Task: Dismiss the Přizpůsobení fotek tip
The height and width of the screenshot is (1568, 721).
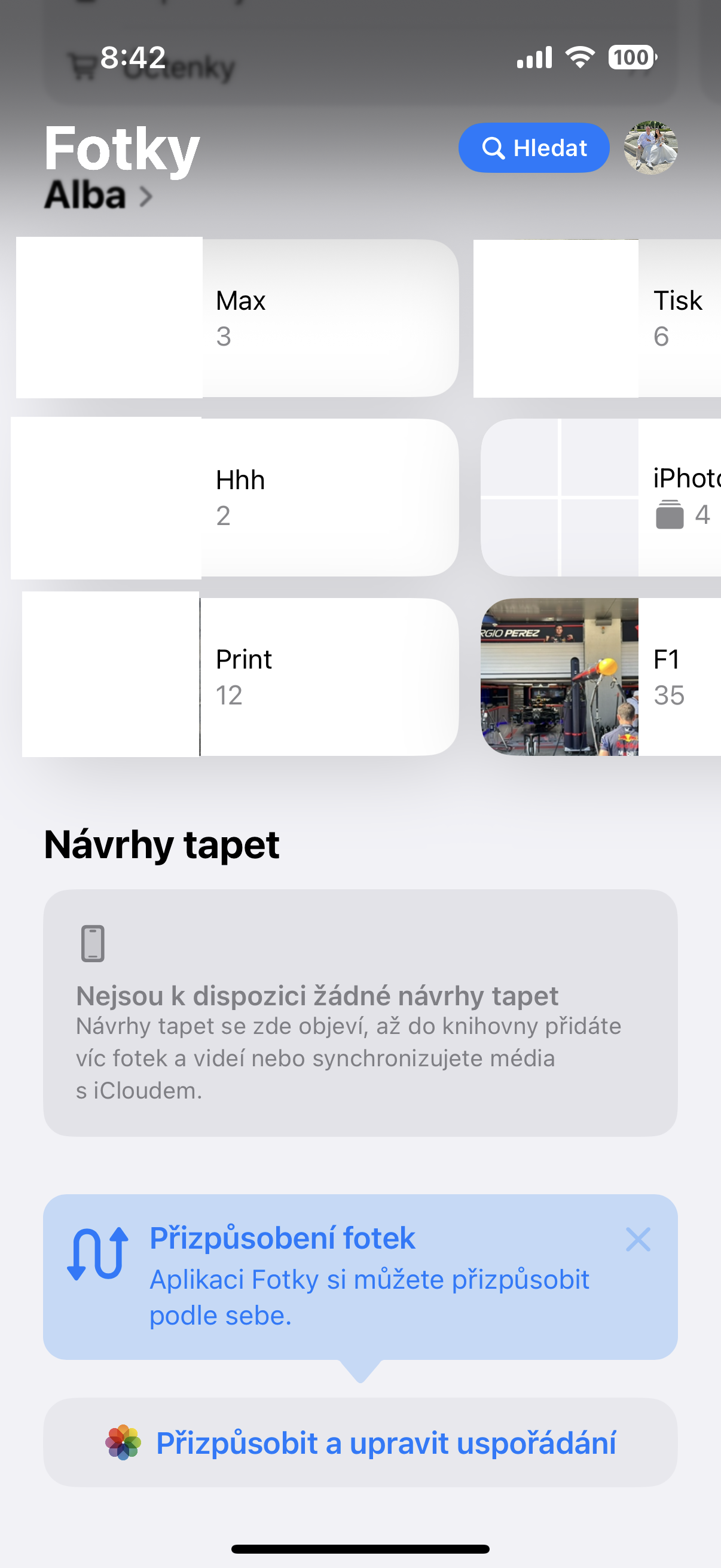Action: tap(638, 1239)
